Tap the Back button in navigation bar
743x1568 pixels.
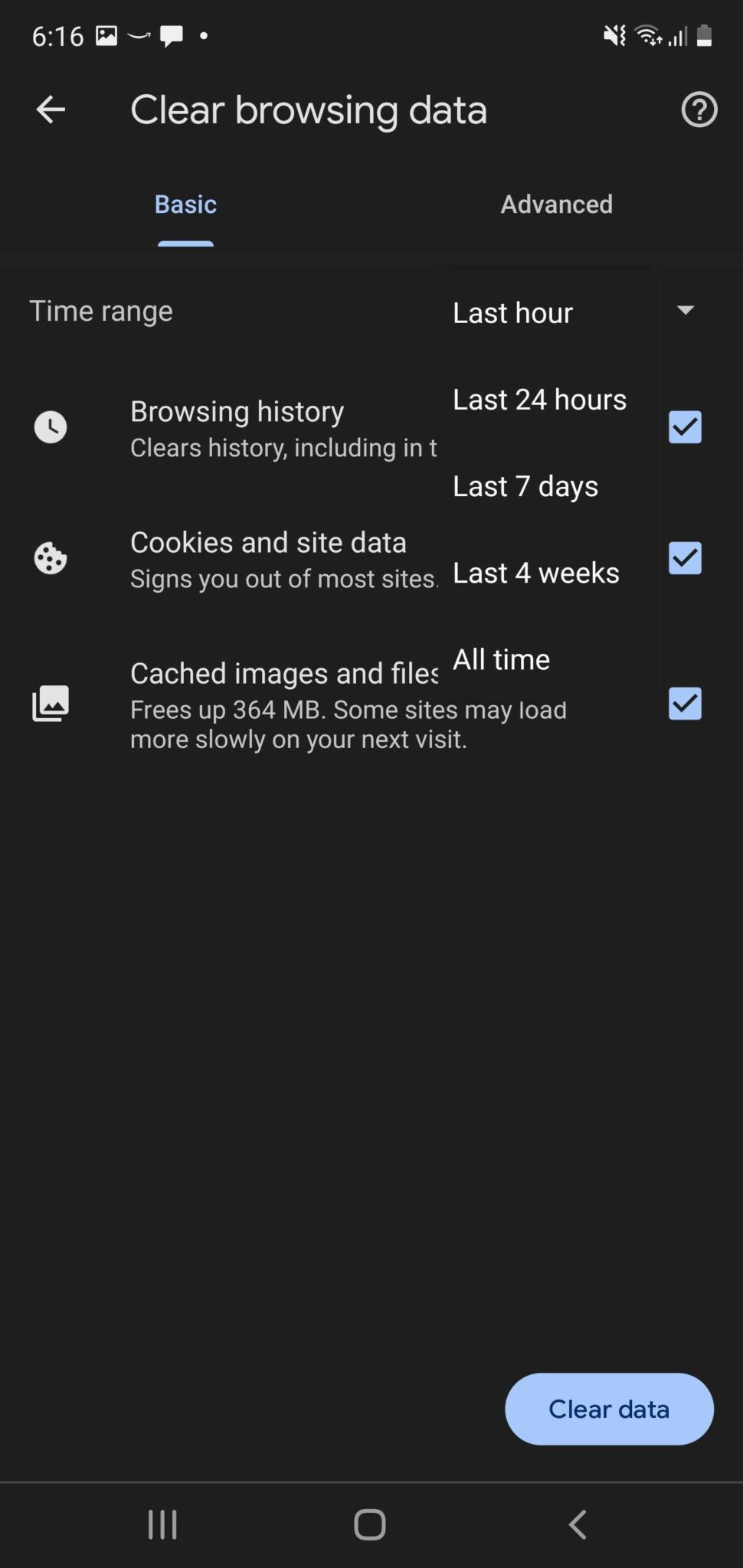(577, 1524)
